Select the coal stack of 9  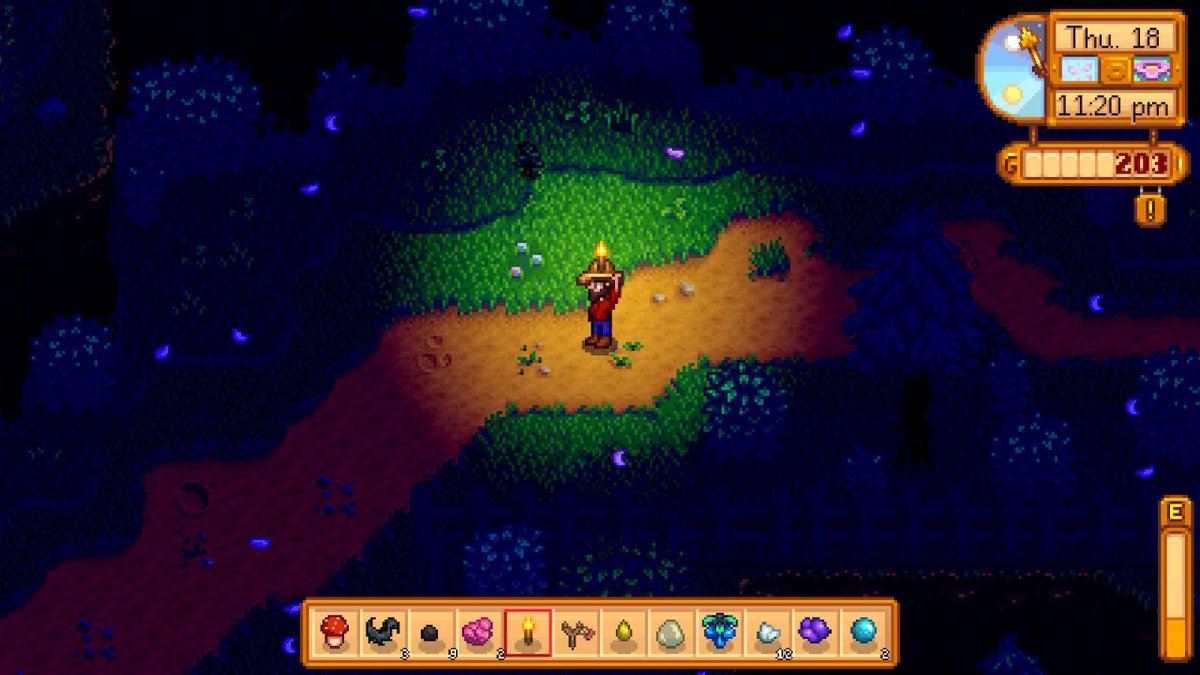[430, 632]
